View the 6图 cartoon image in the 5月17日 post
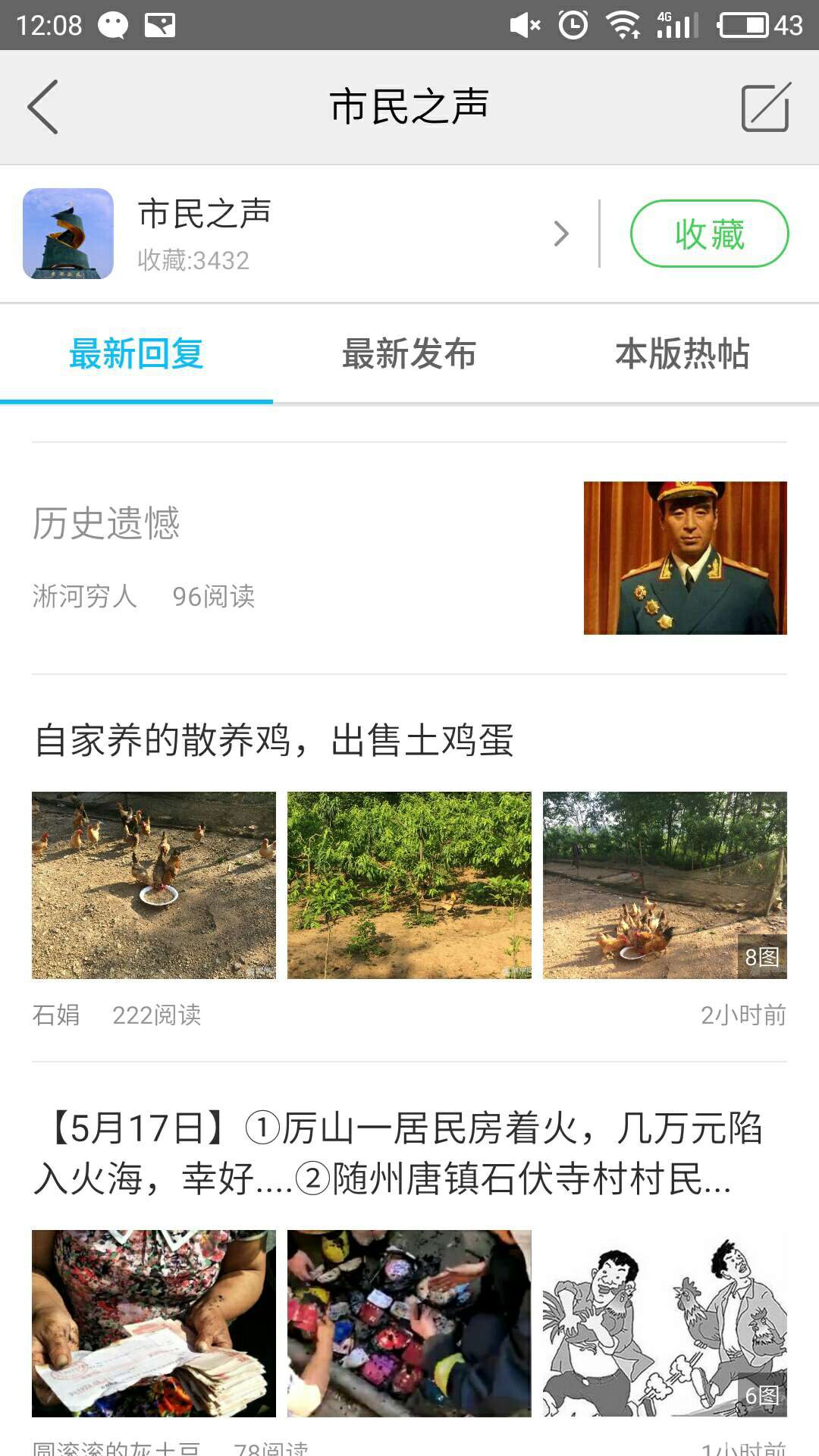This screenshot has width=819, height=1456. [x=664, y=1323]
